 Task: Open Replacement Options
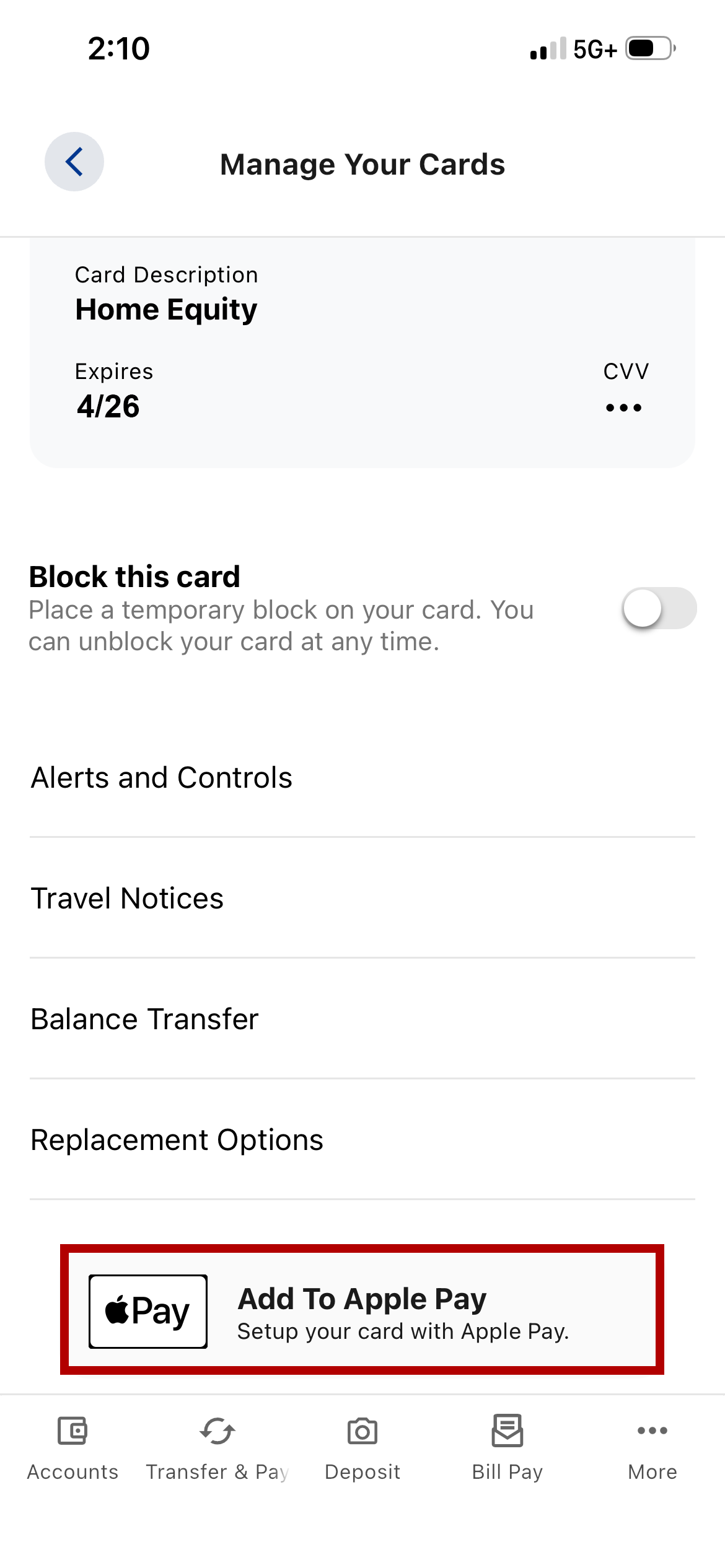click(176, 1139)
